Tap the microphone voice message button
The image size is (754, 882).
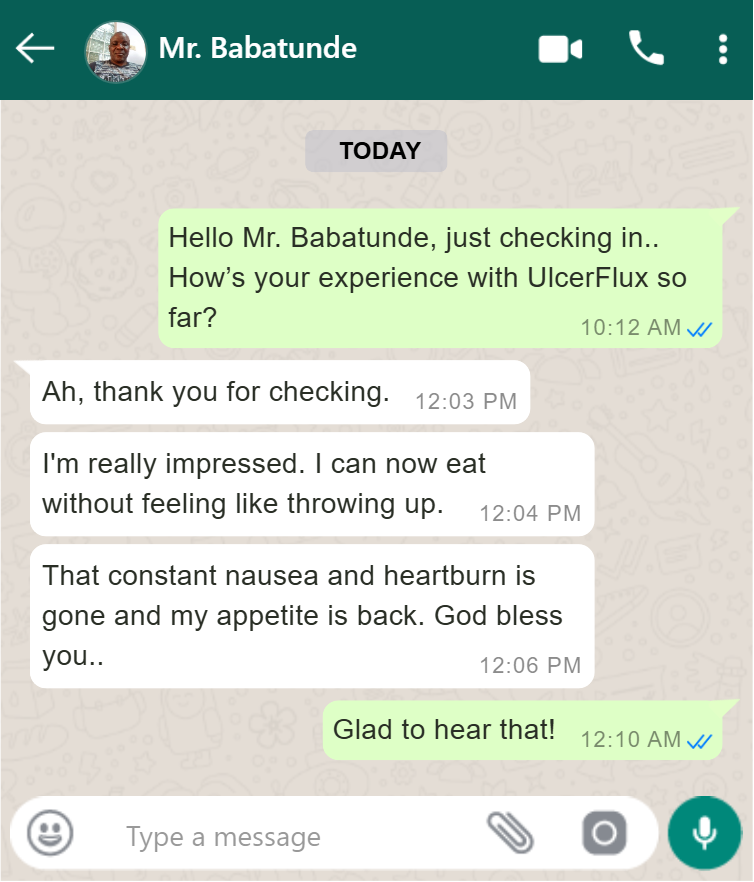click(x=705, y=832)
